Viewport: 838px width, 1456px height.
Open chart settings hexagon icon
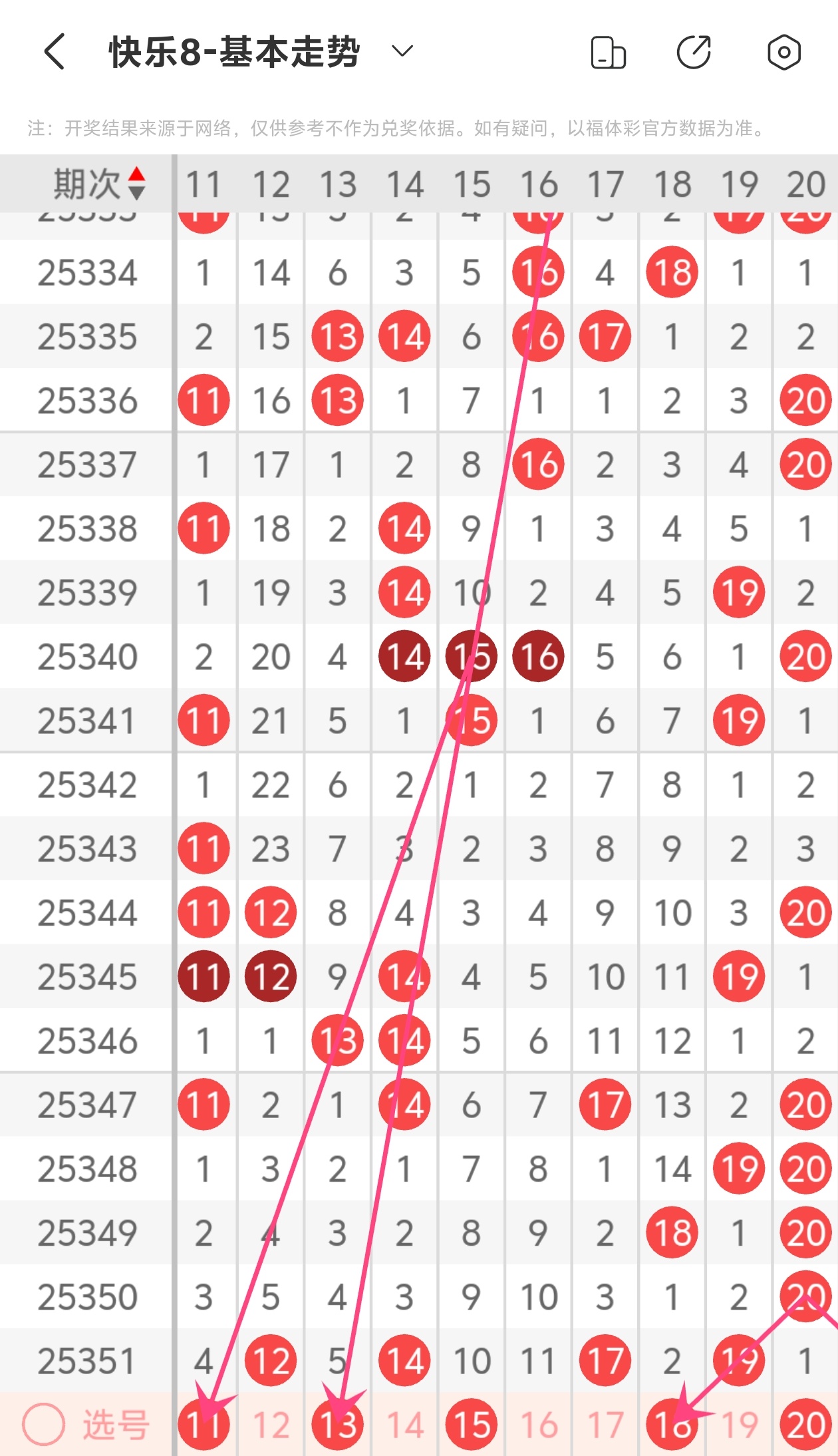(x=783, y=53)
